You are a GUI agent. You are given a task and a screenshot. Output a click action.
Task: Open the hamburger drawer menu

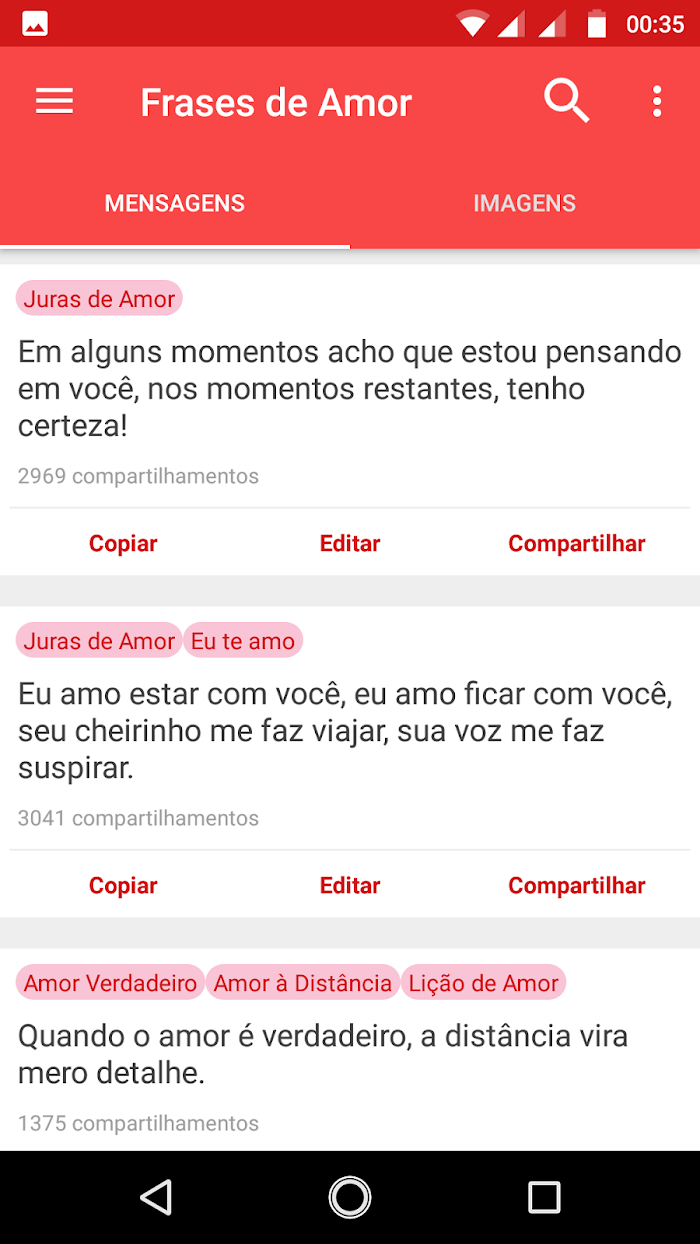[54, 102]
